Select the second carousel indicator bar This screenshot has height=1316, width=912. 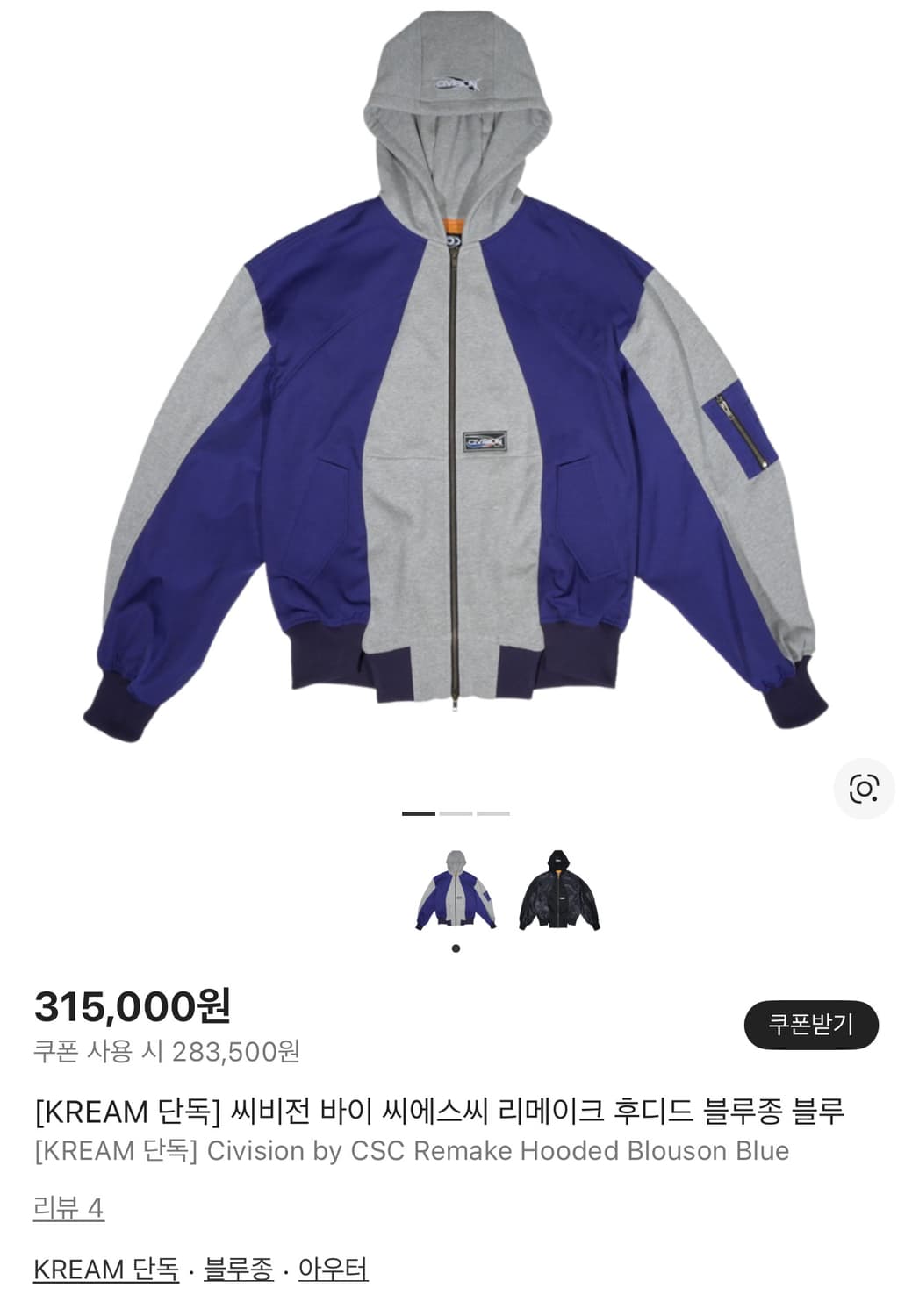coord(456,814)
